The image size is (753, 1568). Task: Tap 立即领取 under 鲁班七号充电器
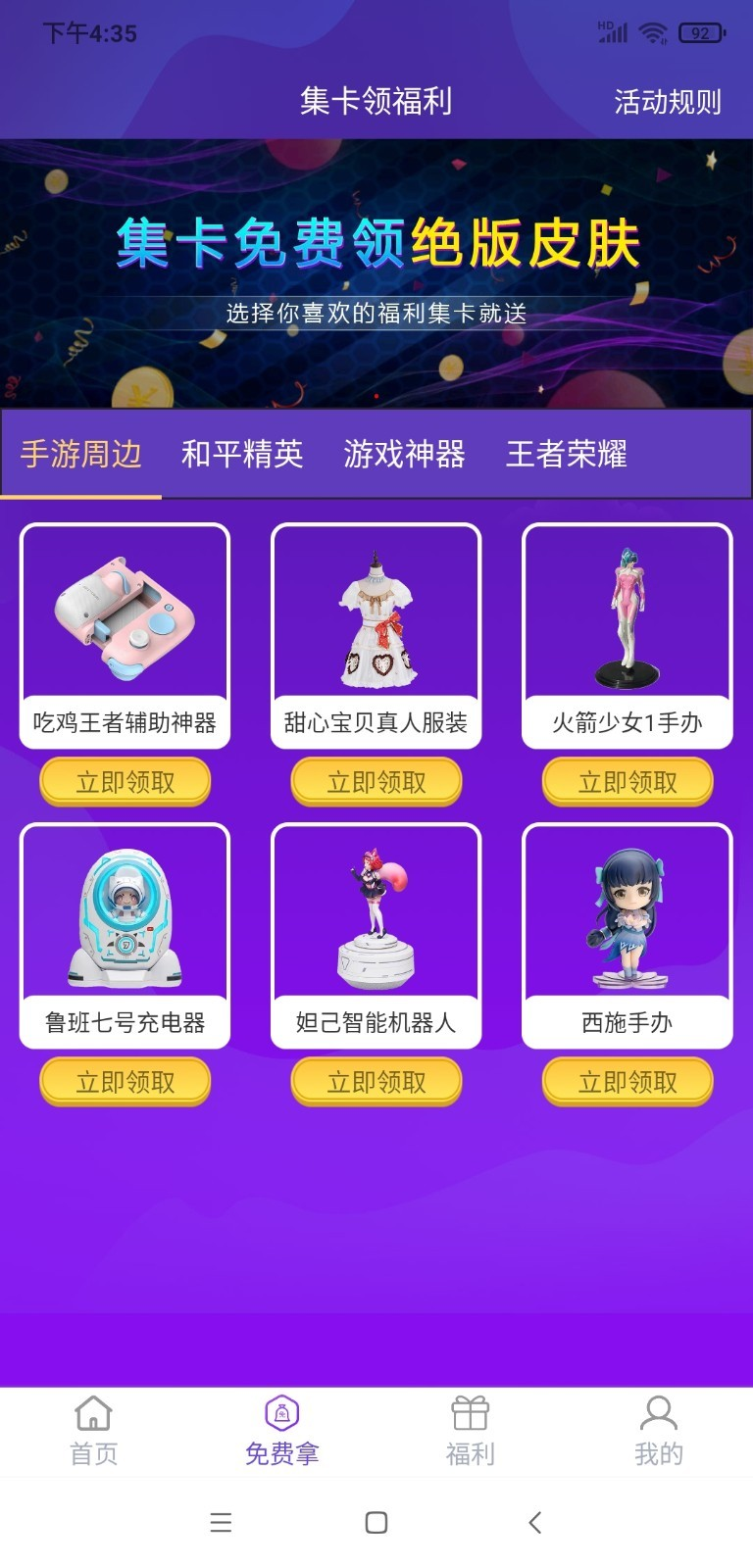click(125, 1082)
